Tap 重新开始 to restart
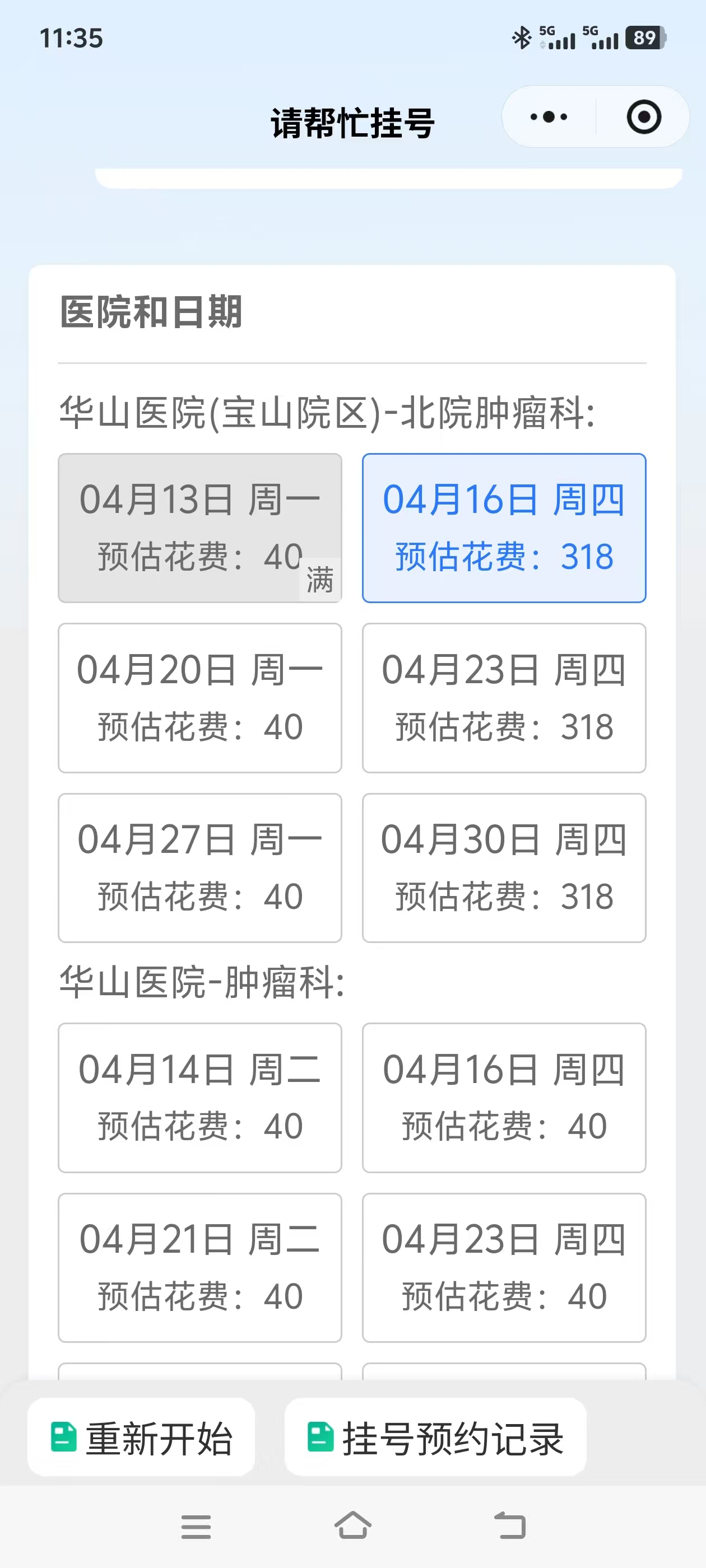This screenshot has width=706, height=1568. [141, 1438]
